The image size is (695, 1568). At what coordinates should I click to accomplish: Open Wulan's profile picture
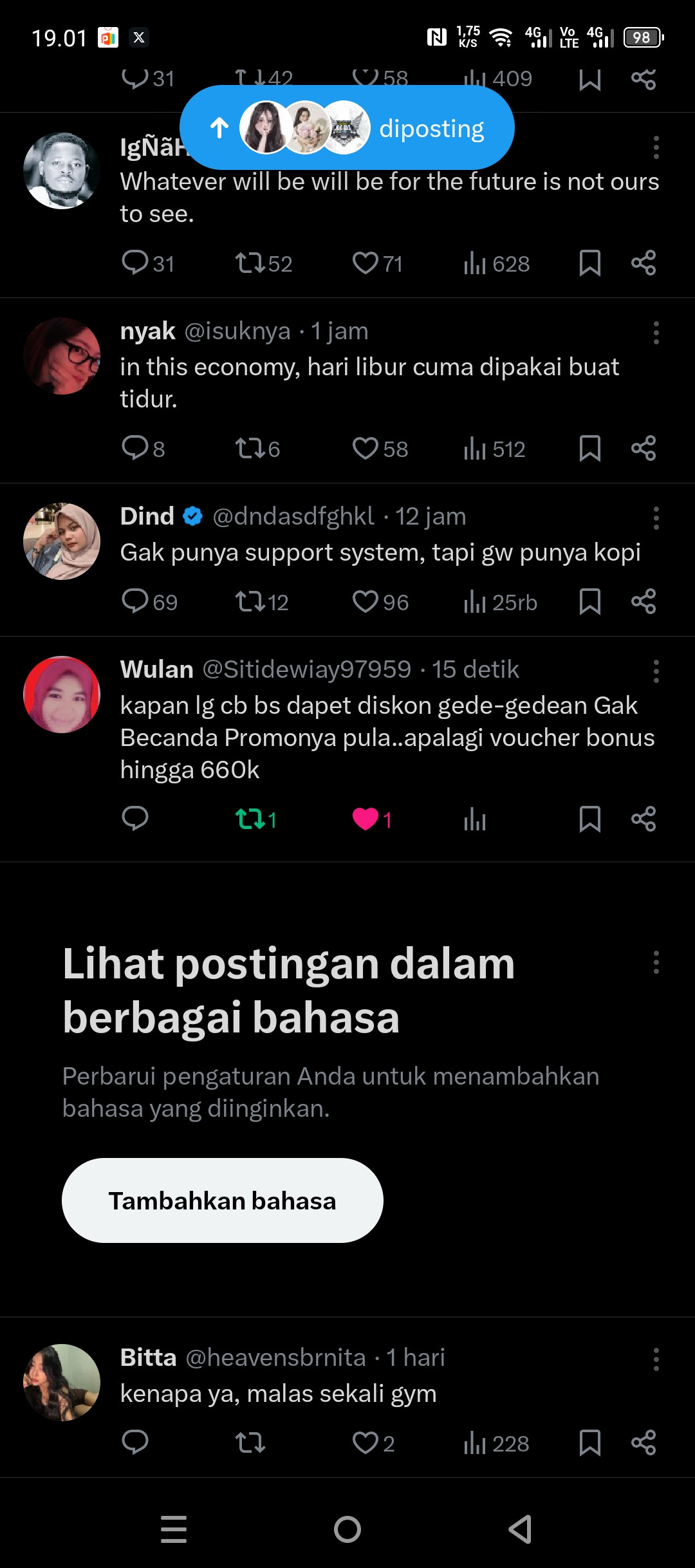point(62,695)
